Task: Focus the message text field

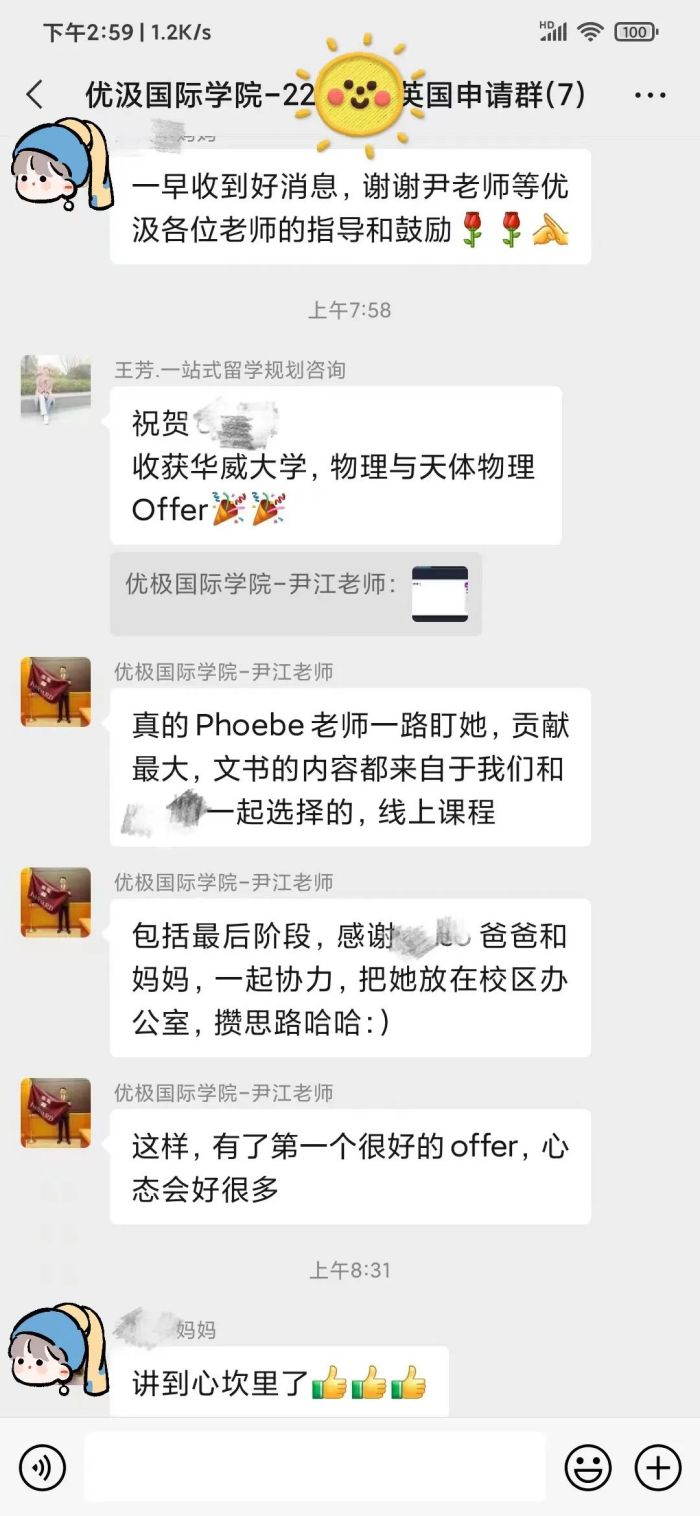Action: (x=314, y=1467)
